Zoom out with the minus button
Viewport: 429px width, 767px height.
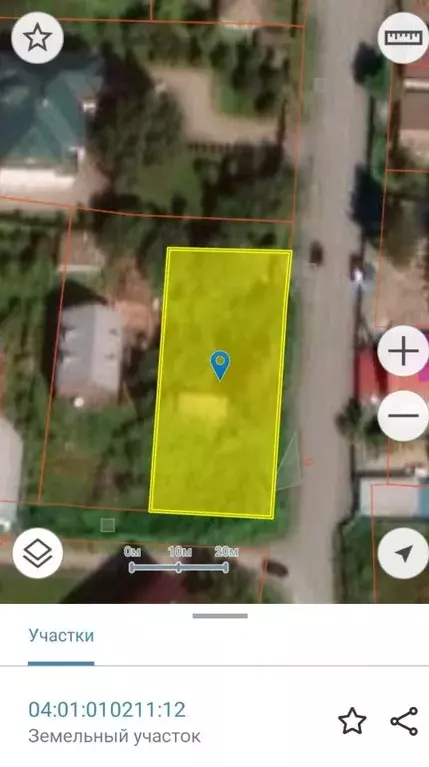click(x=403, y=416)
